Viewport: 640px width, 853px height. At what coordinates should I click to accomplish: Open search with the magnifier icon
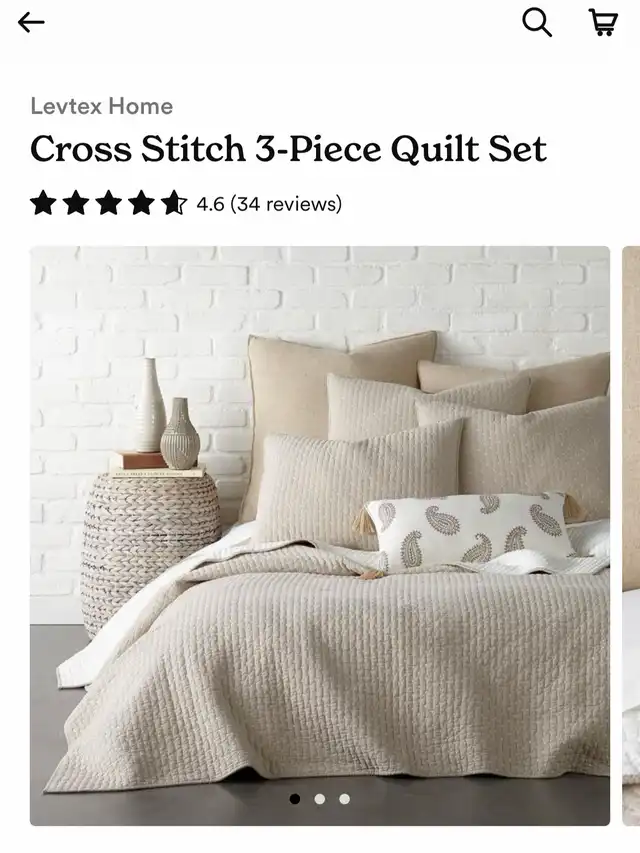click(x=537, y=22)
